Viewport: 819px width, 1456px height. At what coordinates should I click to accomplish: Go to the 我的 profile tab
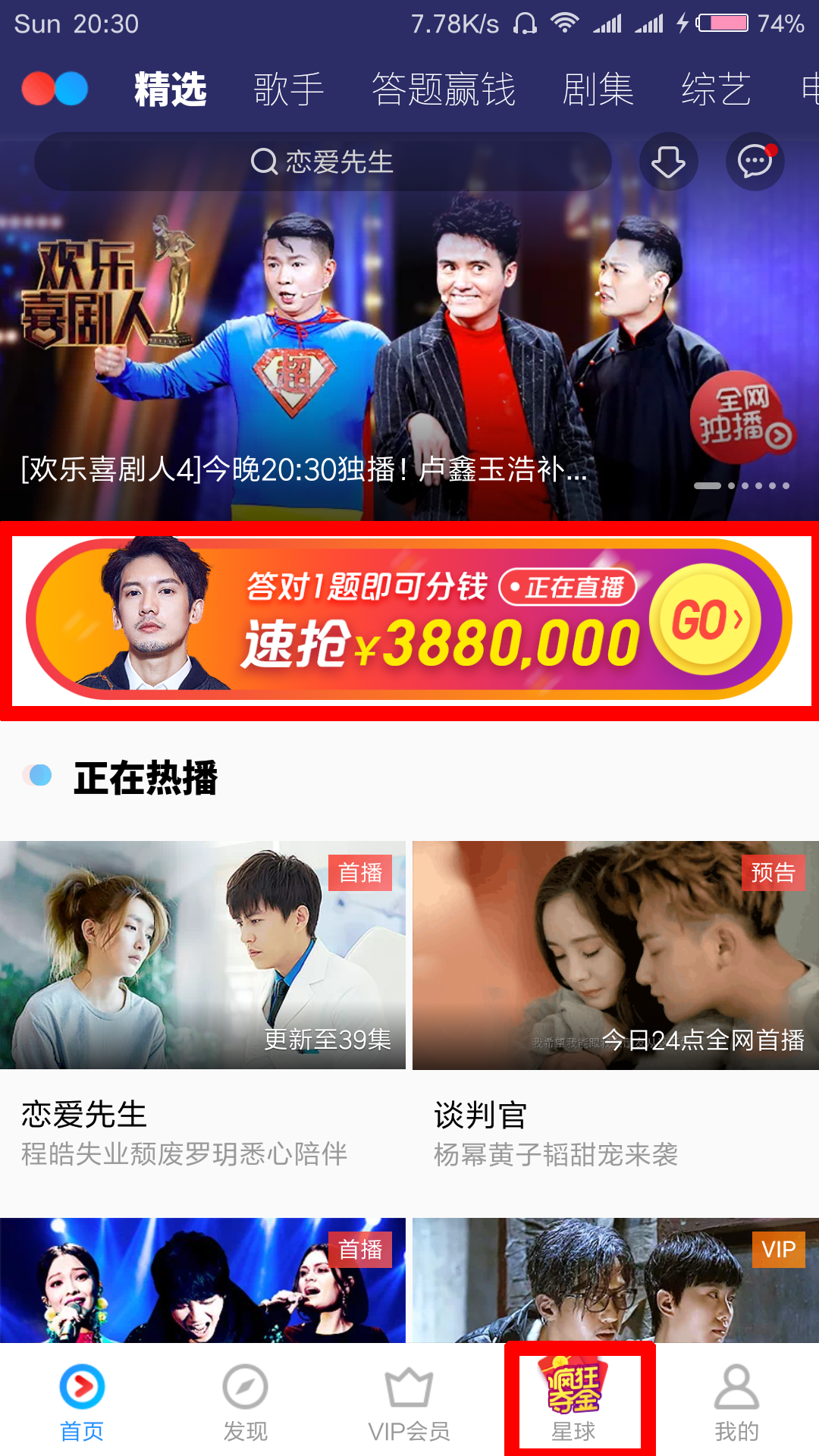click(x=736, y=1401)
